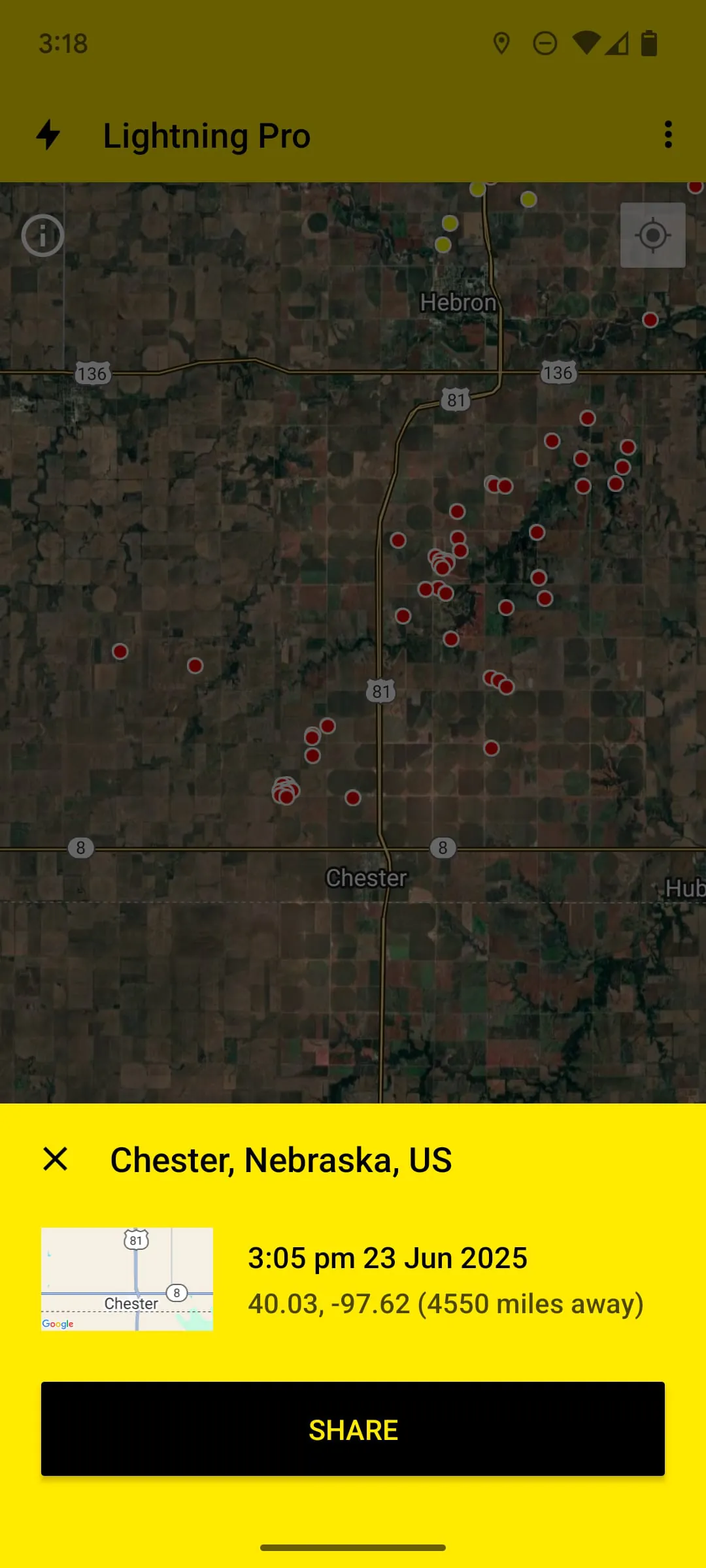
Task: Tap the Lightning Pro title bar
Action: [206, 135]
